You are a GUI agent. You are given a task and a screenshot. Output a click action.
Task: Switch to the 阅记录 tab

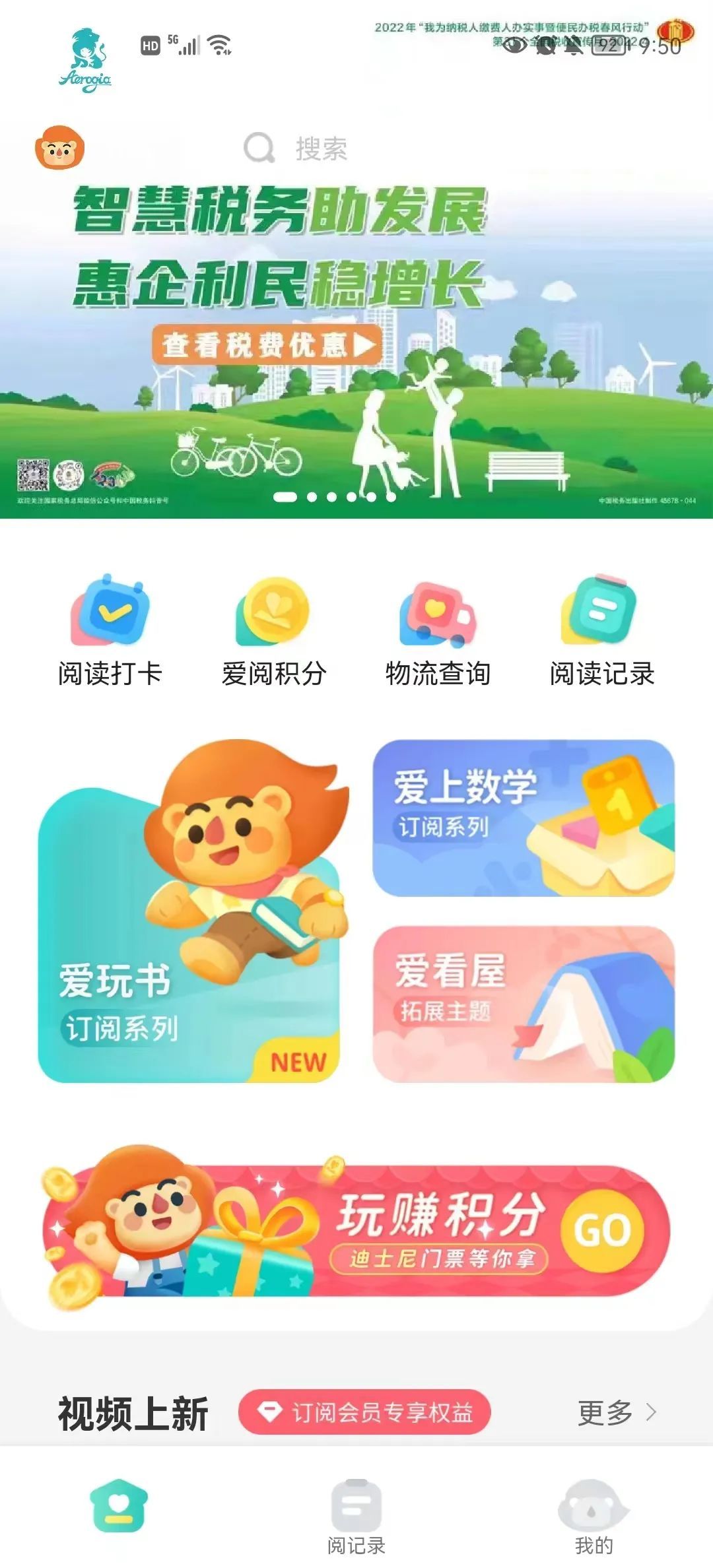click(356, 1517)
